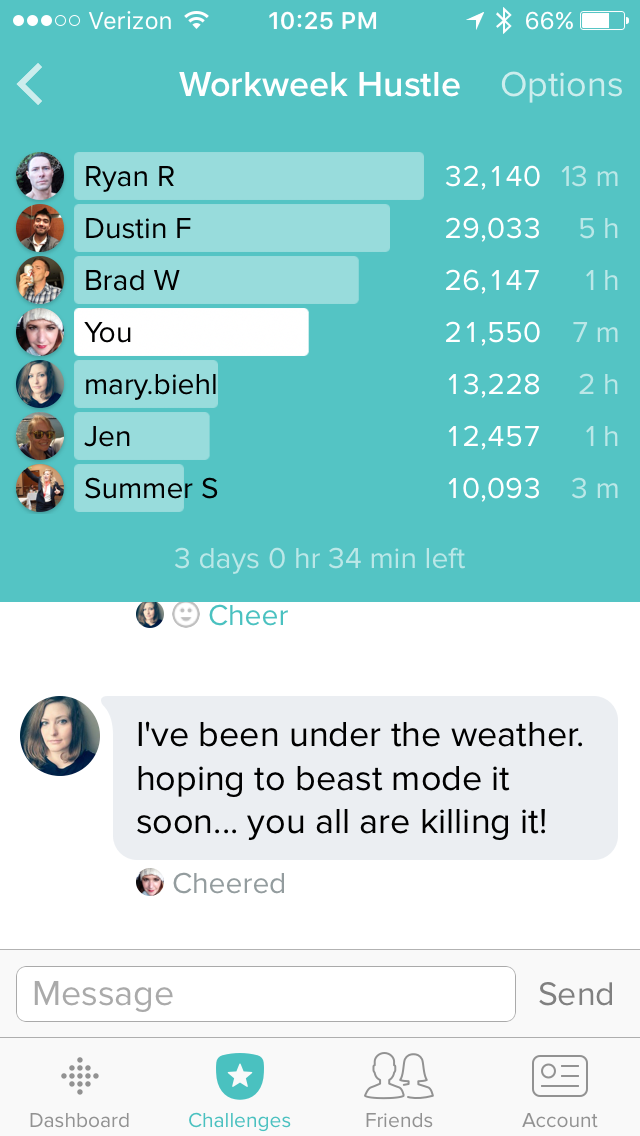Viewport: 640px width, 1136px height.
Task: Send the typed message
Action: tap(575, 994)
